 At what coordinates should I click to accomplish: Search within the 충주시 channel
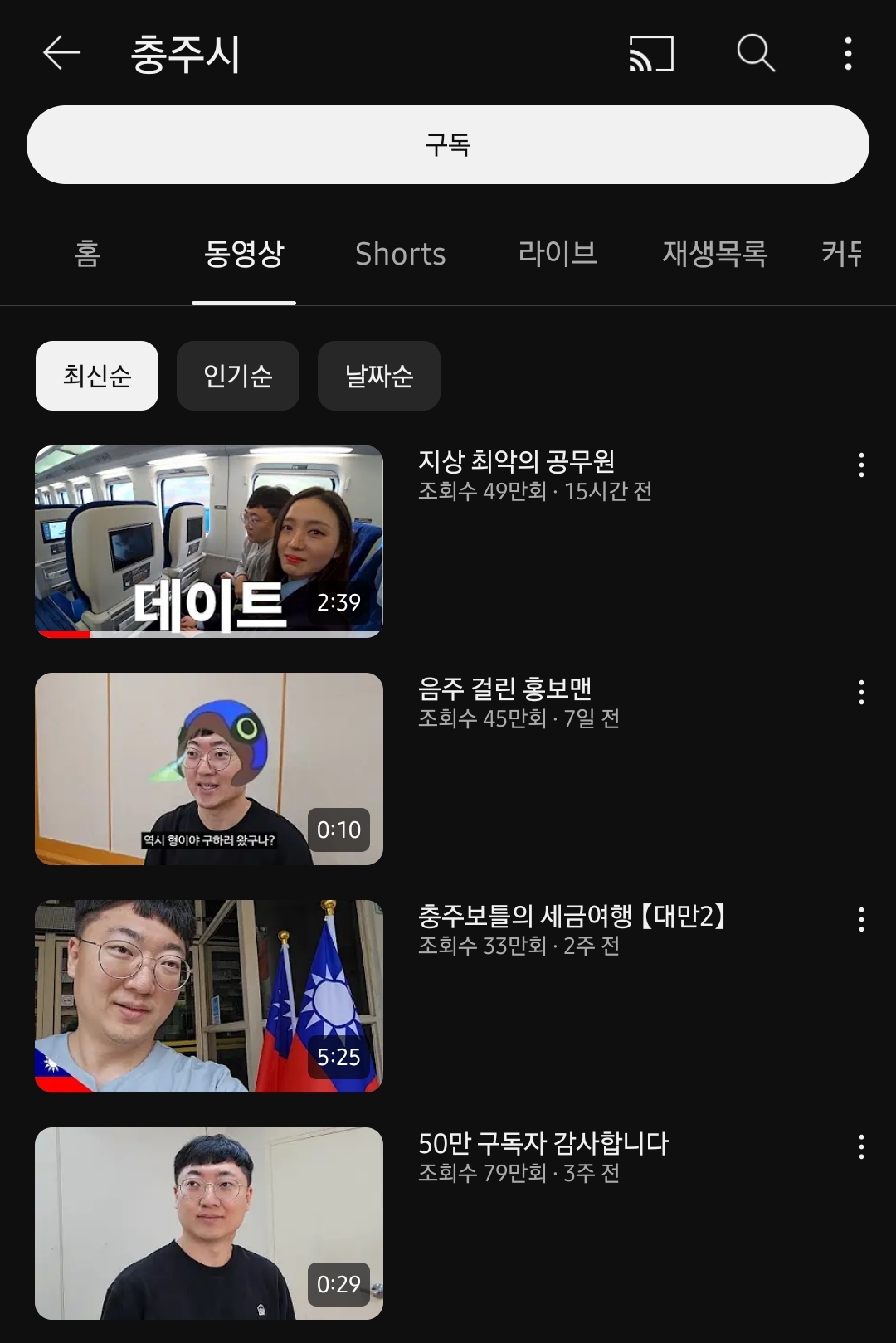[x=756, y=53]
